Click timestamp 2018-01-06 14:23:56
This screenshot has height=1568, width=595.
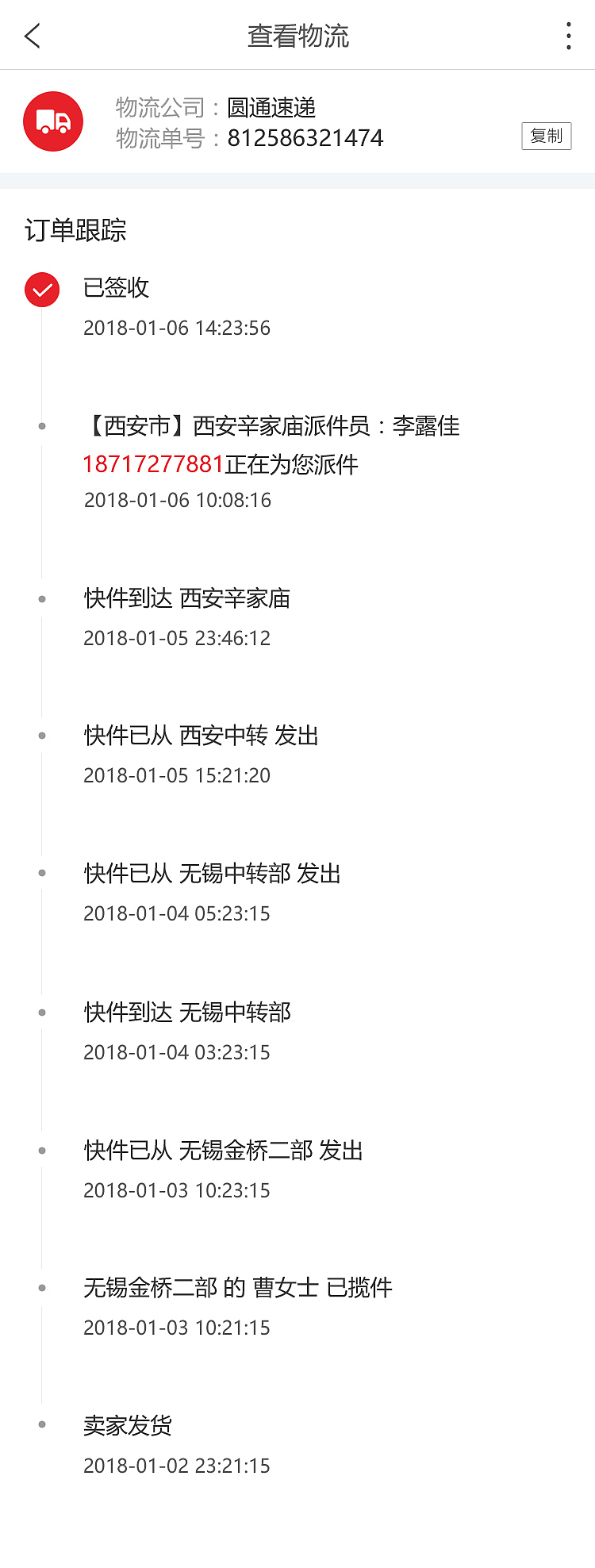point(177,328)
